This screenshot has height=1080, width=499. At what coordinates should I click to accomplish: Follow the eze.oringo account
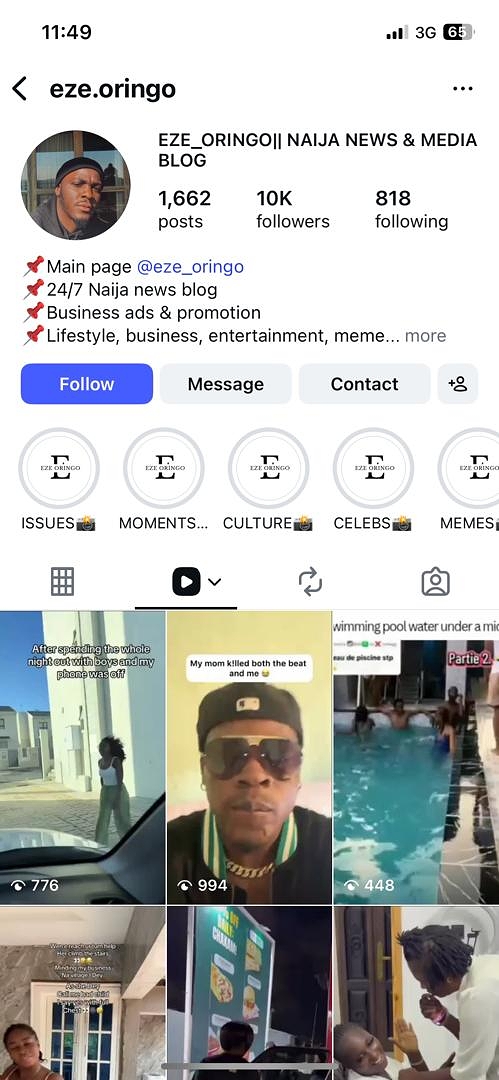tap(87, 384)
